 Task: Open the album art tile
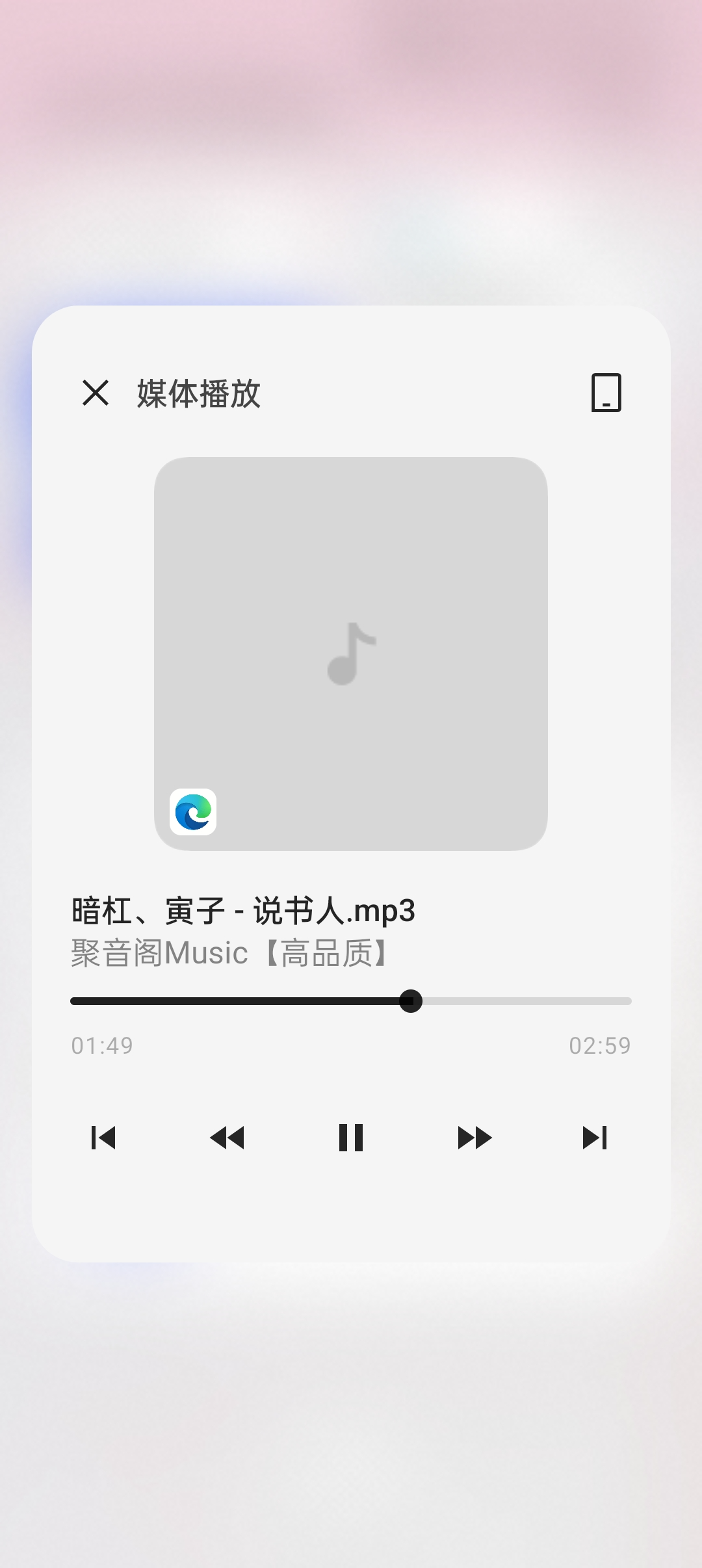[x=351, y=654]
